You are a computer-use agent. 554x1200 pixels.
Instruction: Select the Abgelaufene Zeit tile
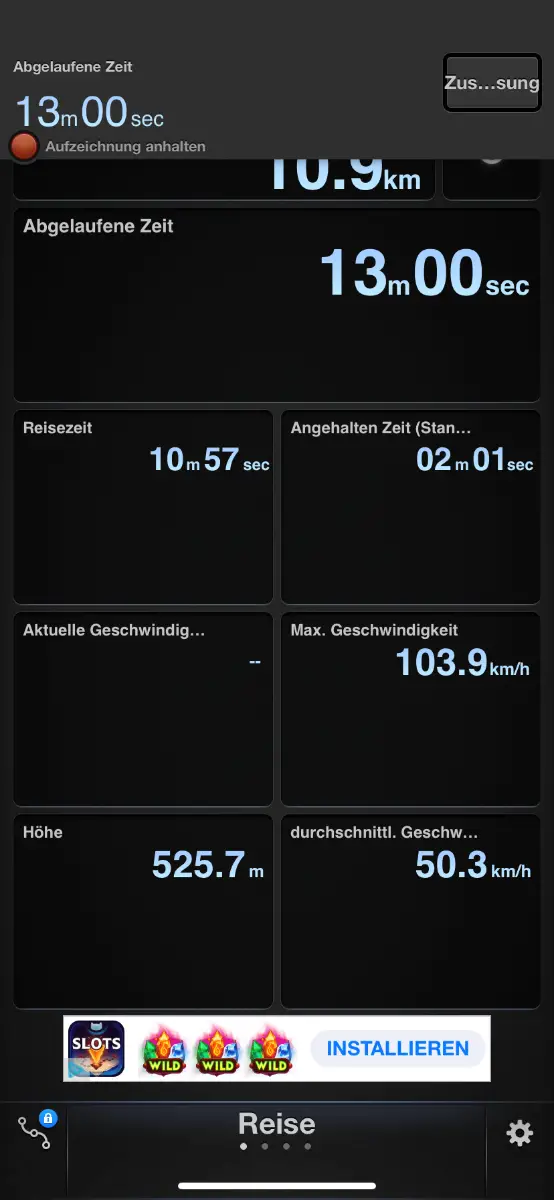pyautogui.click(x=277, y=305)
